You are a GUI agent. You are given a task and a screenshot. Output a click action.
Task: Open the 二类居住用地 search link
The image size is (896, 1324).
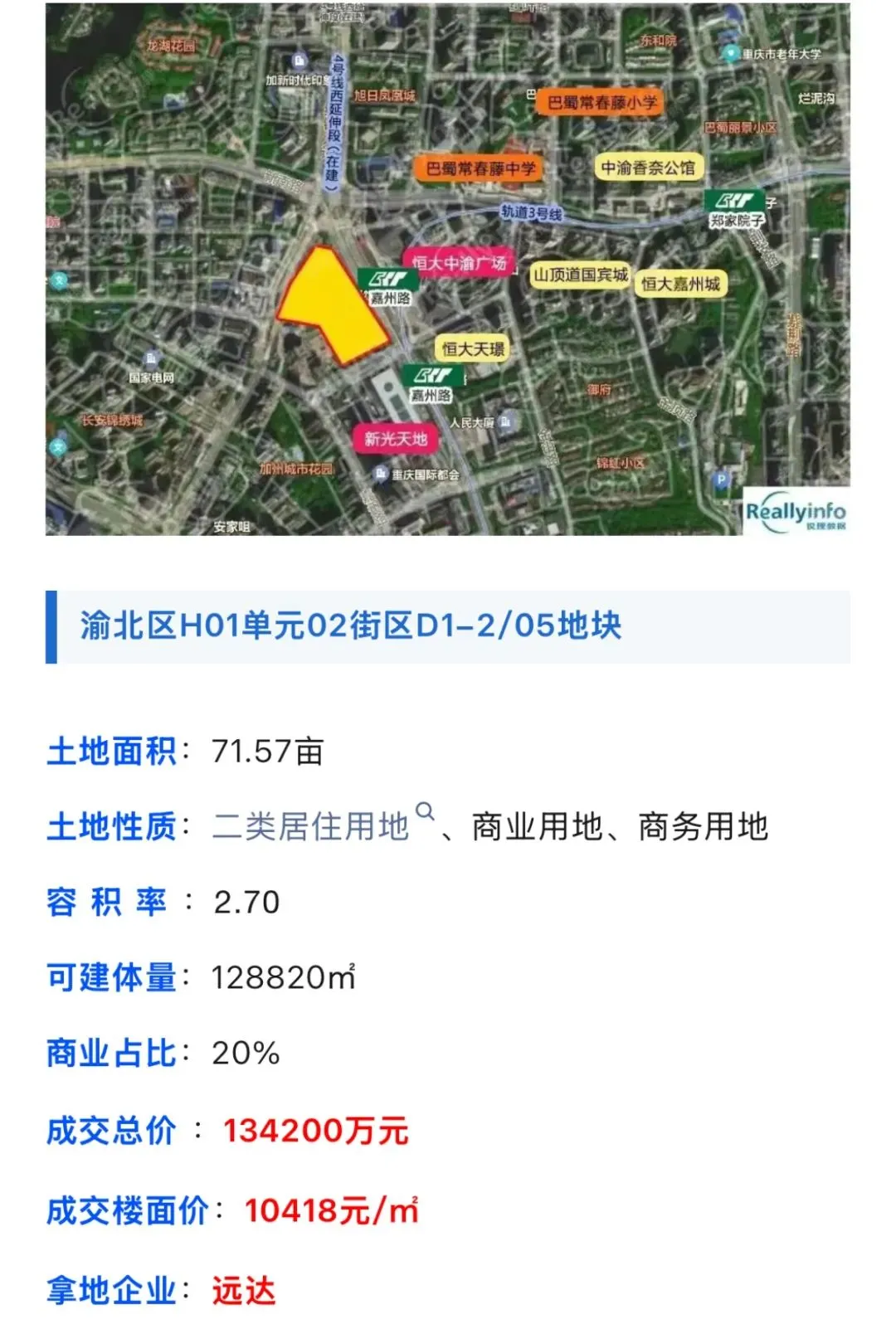[x=312, y=826]
